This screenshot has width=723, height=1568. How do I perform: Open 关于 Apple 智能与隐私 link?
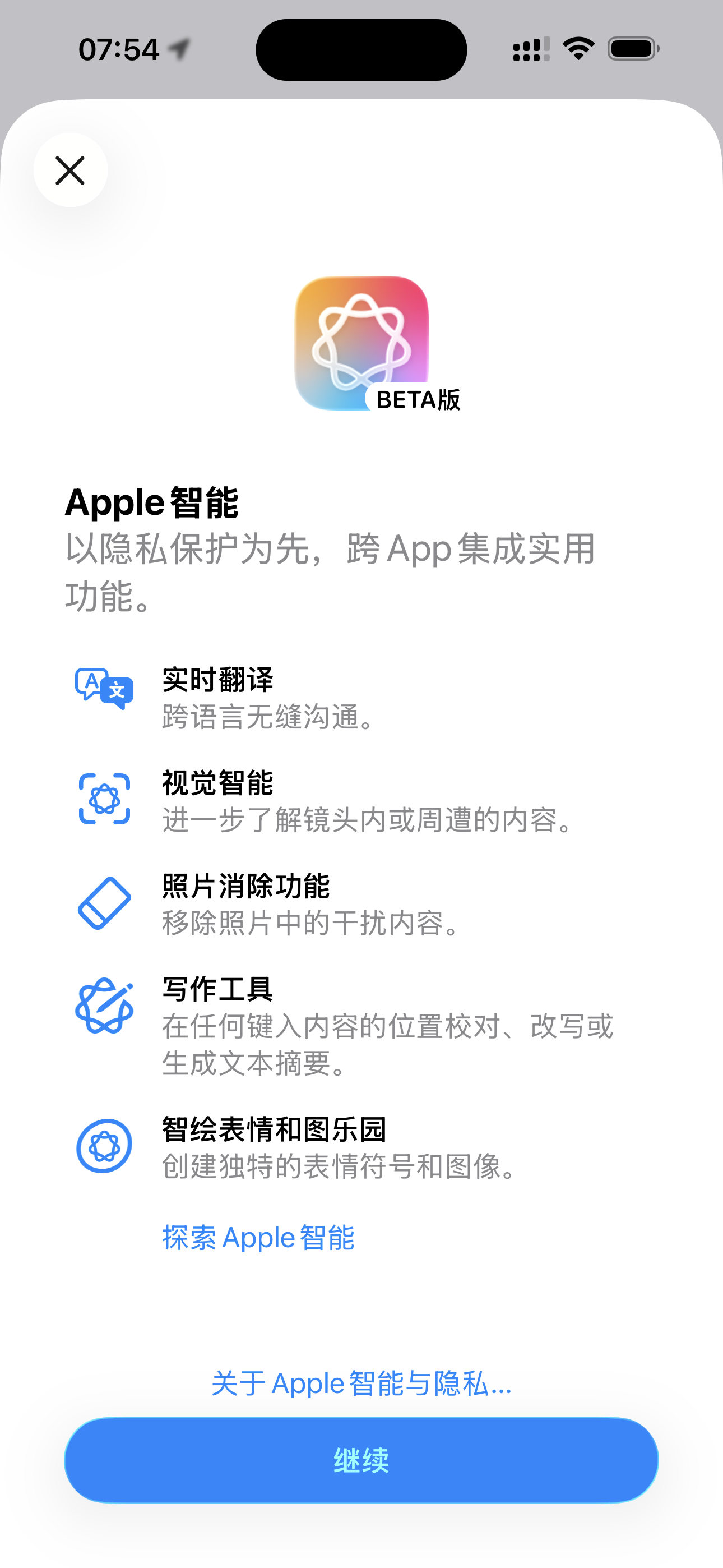pyautogui.click(x=361, y=1383)
